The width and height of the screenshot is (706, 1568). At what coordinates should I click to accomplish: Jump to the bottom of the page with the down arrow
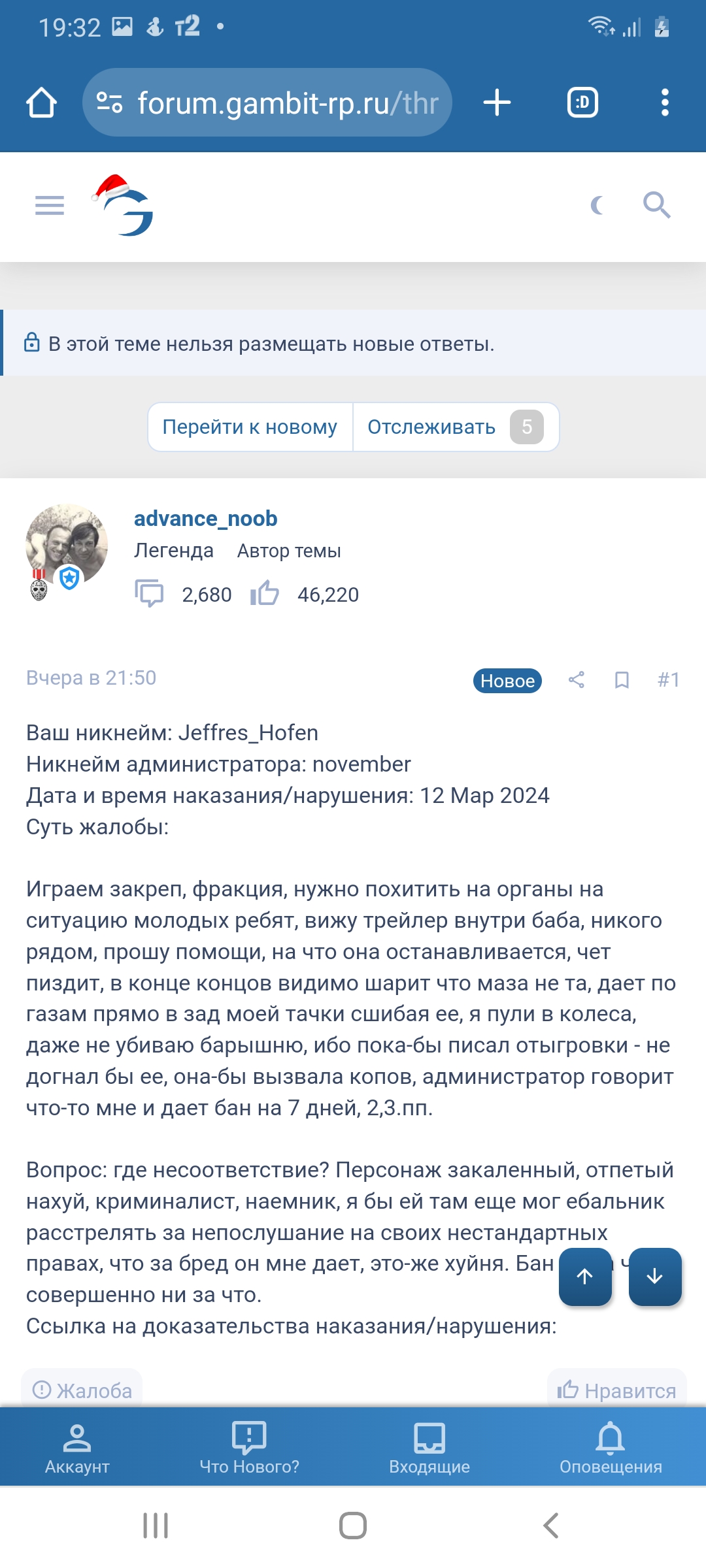click(655, 1277)
